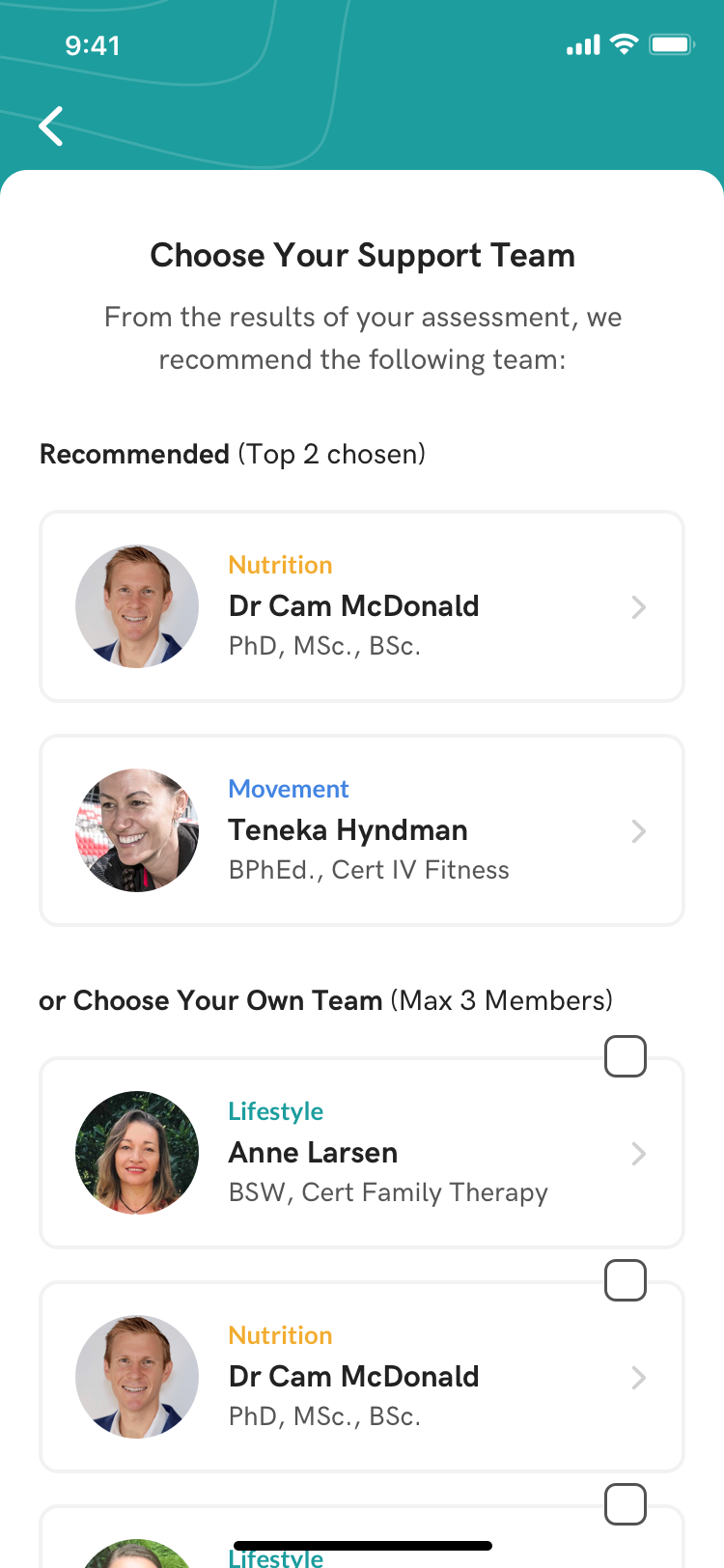This screenshot has height=1568, width=724.
Task: Open Anne Larsen's Lifestyle profile card
Action: [x=362, y=1153]
